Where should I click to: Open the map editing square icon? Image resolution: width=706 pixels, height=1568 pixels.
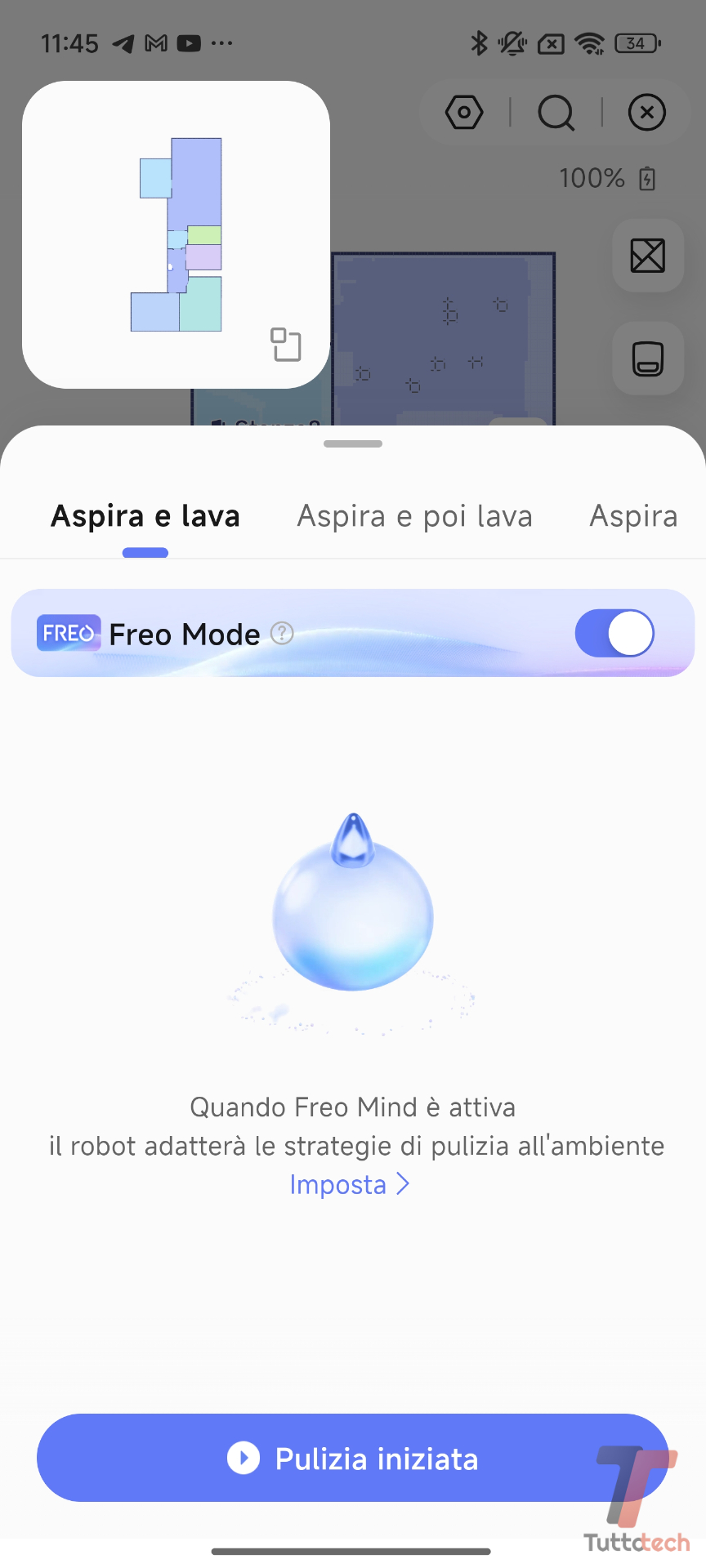tap(648, 256)
